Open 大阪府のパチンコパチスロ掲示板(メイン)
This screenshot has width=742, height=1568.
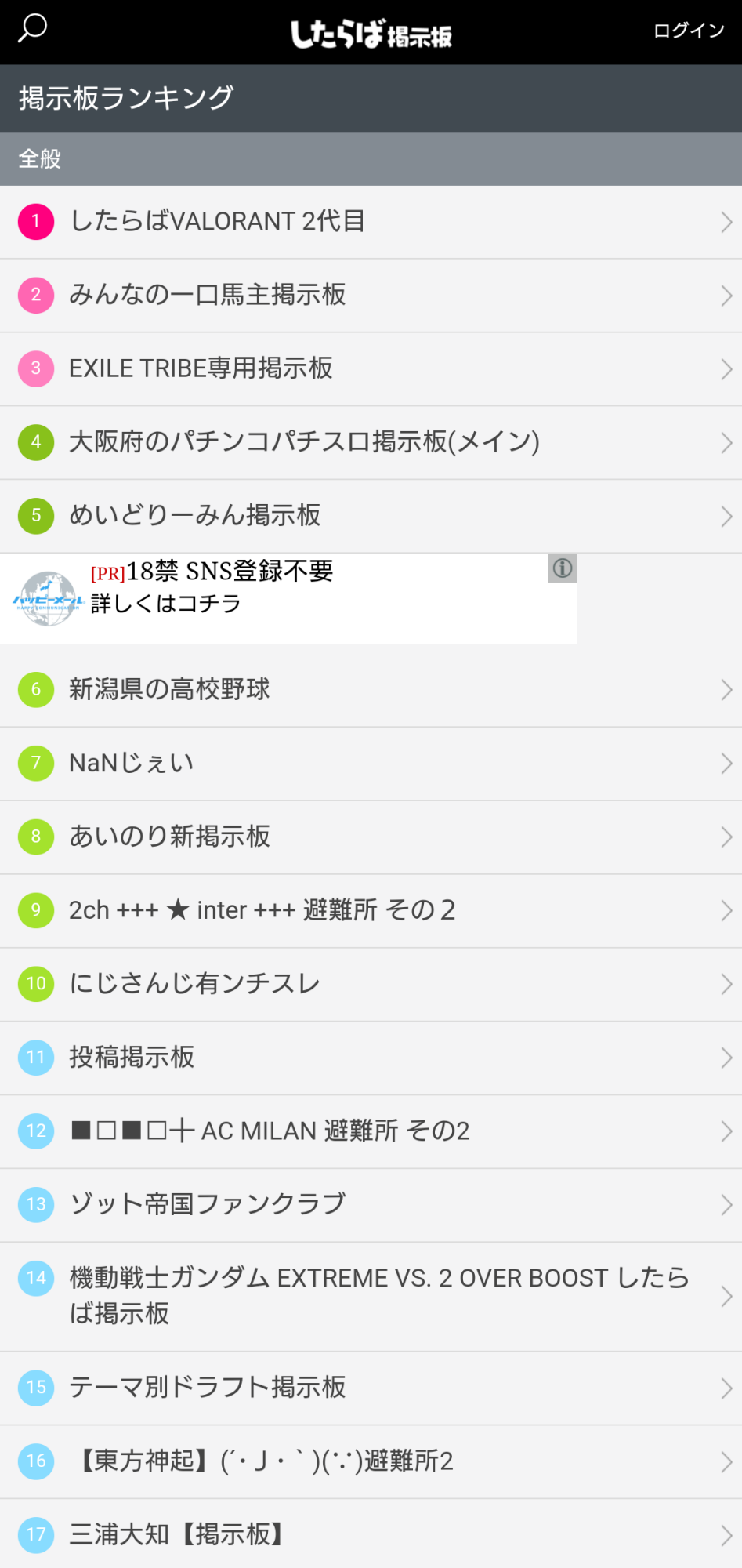point(371,443)
